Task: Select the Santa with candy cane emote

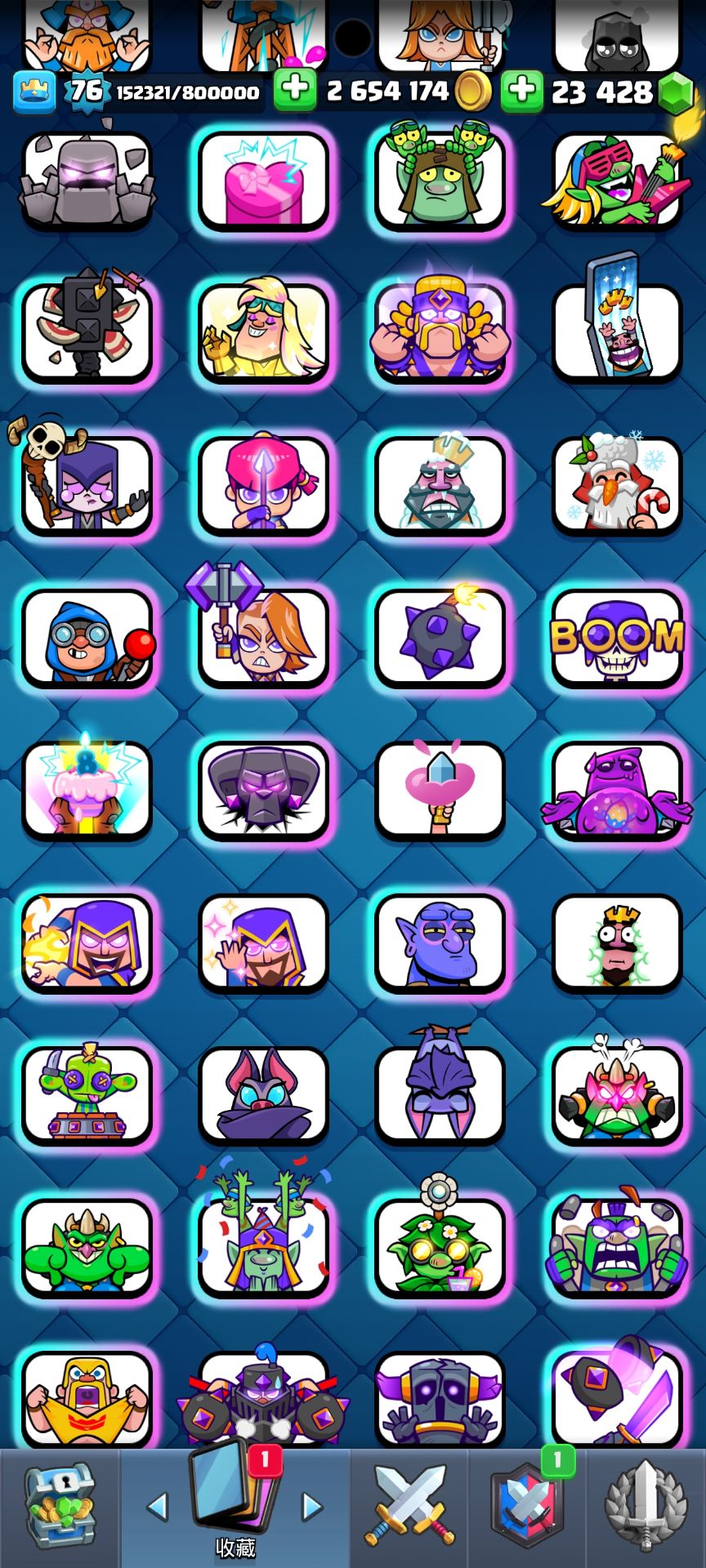Action: click(617, 486)
